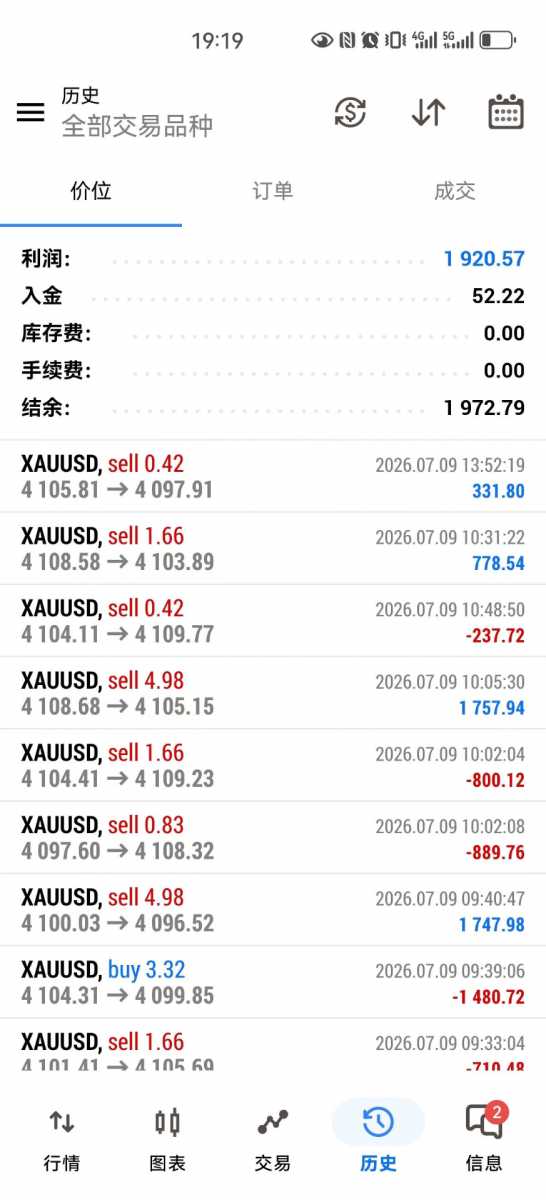This screenshot has width=546, height=1200.
Task: Open the 信息 messages tab
Action: tap(485, 1139)
